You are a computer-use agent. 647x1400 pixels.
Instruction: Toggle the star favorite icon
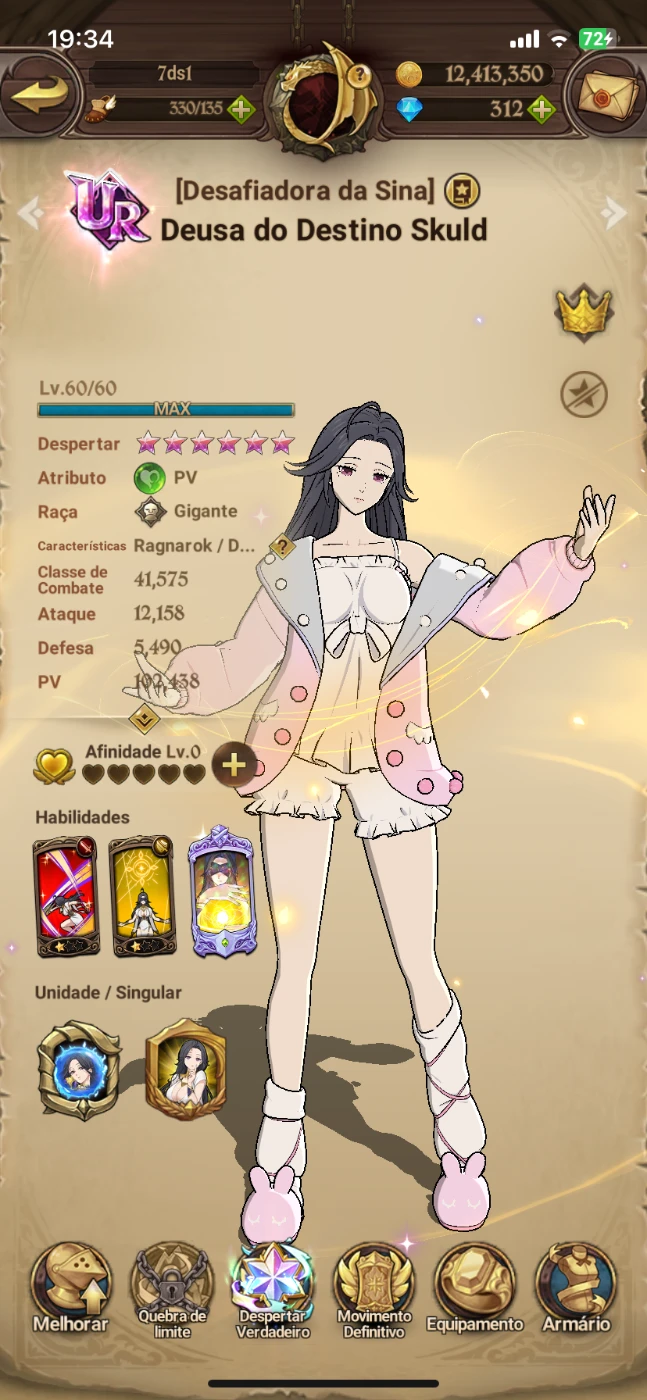[584, 396]
